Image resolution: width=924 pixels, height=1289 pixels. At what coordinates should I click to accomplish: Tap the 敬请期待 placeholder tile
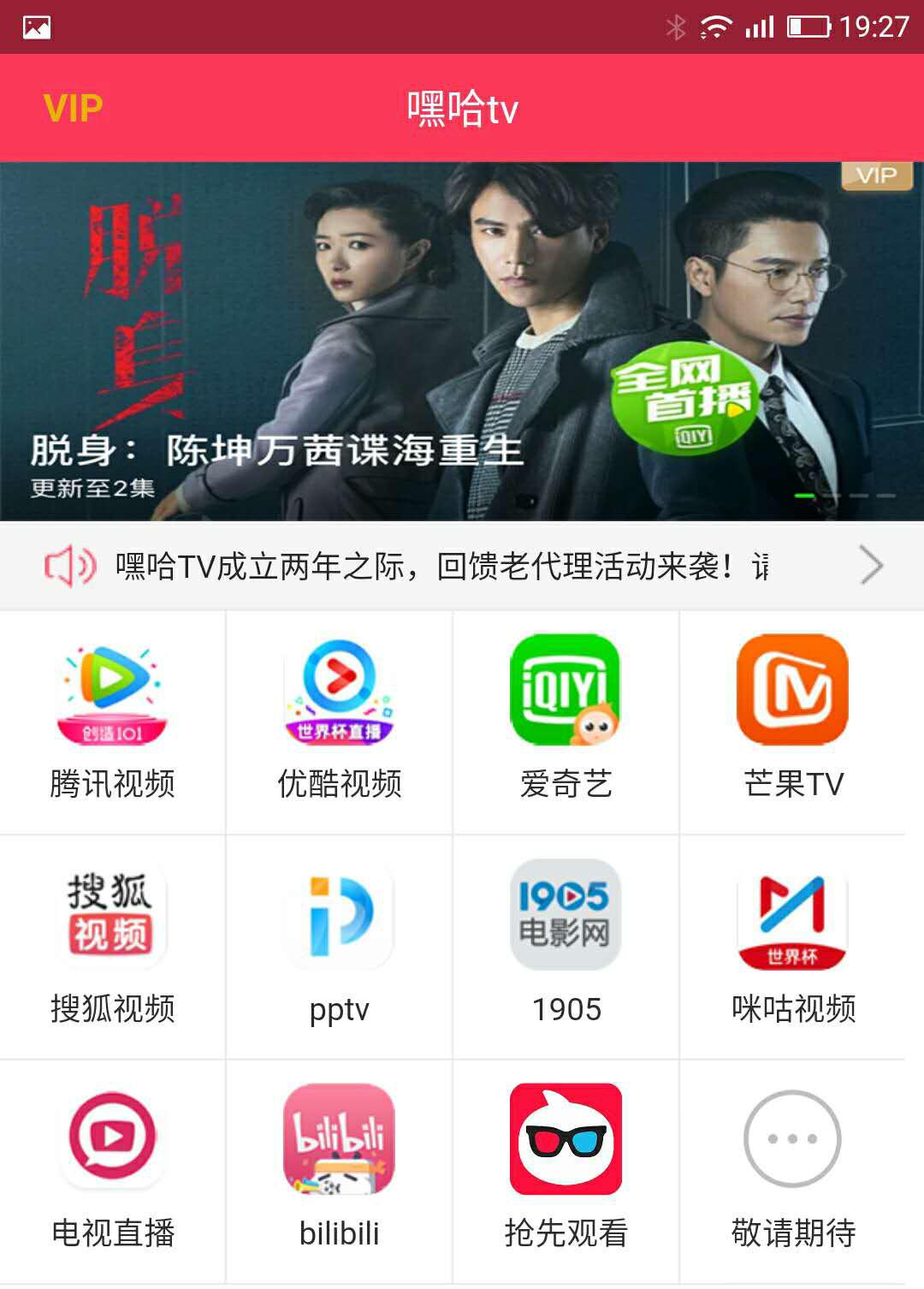(x=792, y=1170)
